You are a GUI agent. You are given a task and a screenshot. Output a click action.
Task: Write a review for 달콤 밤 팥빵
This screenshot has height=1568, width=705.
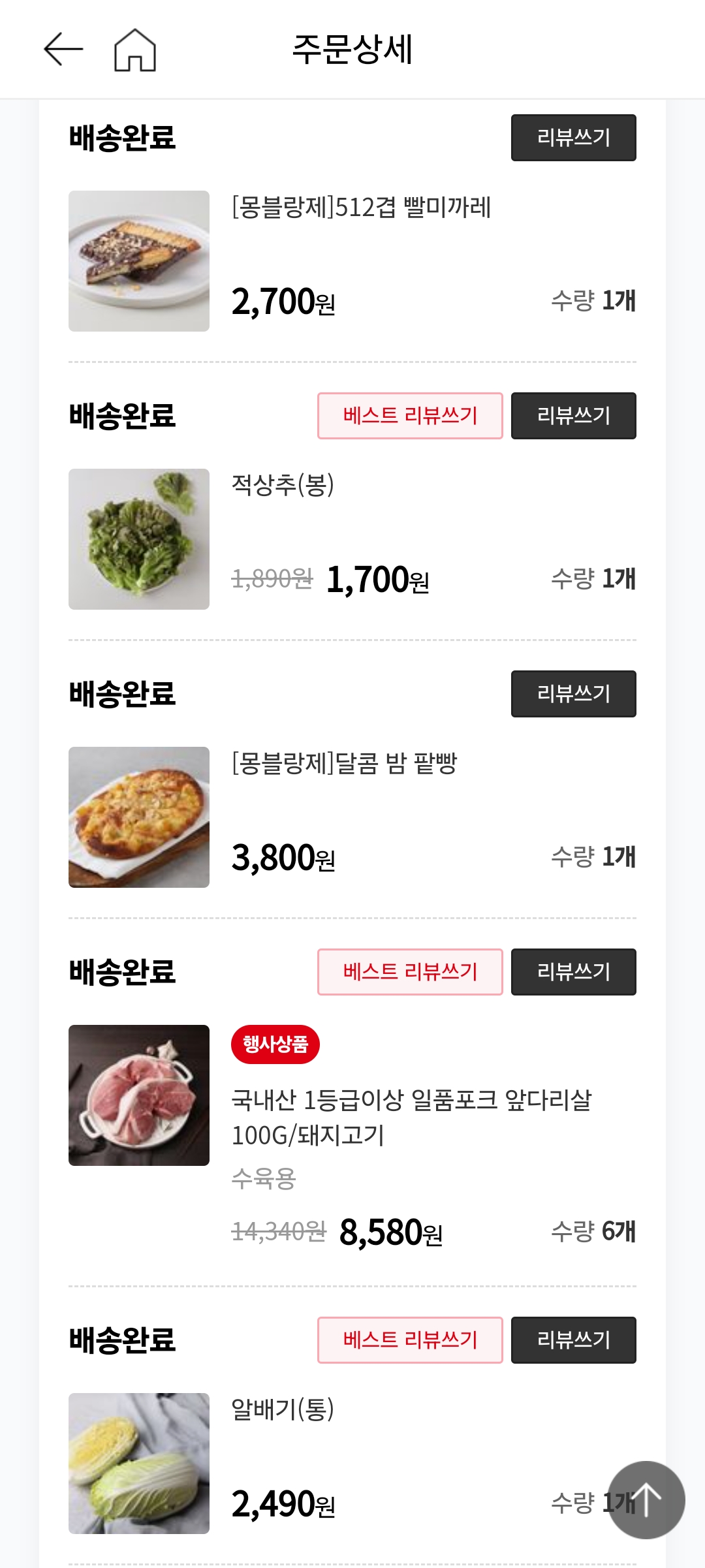[573, 694]
